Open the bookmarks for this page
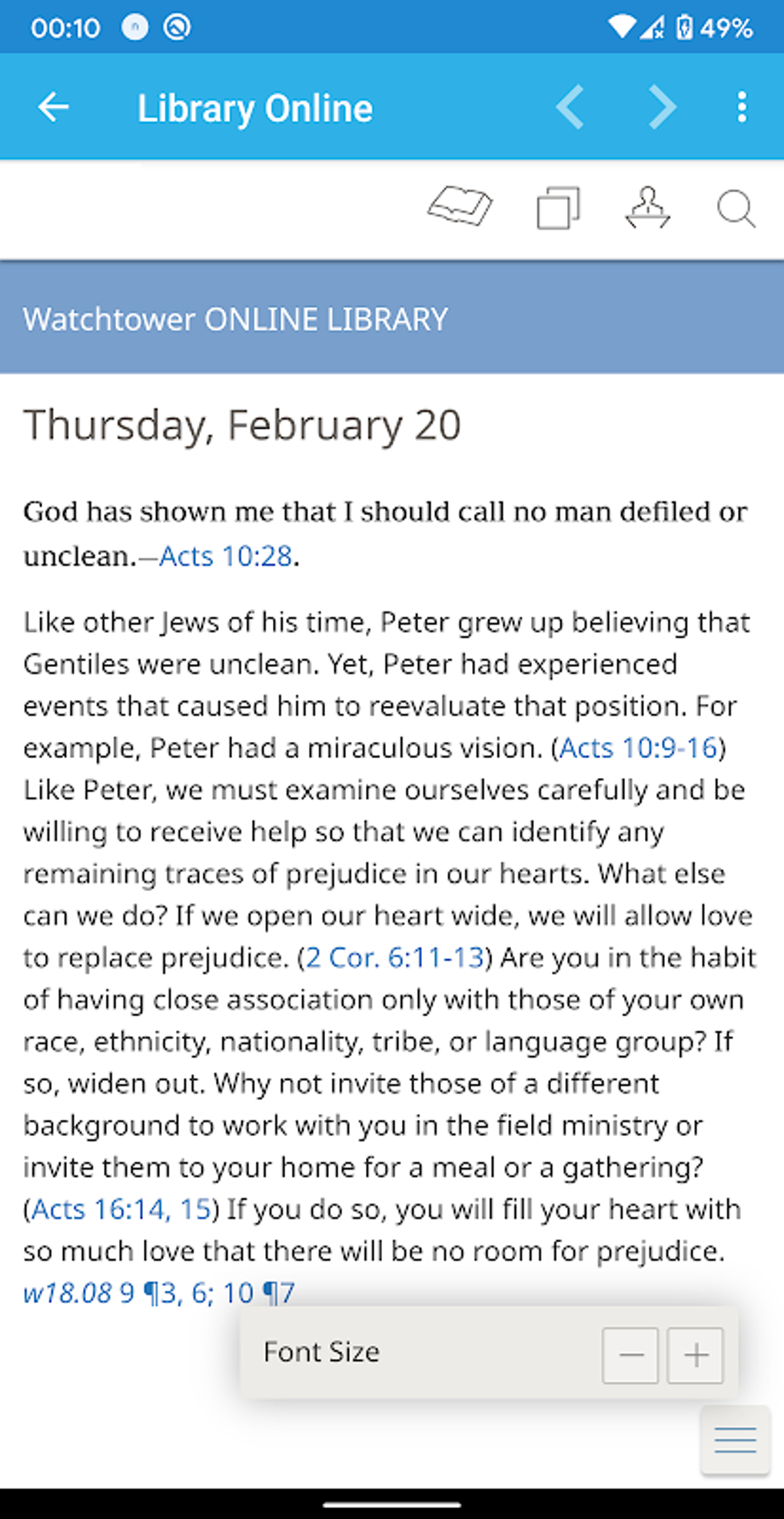The image size is (784, 1519). 647,208
